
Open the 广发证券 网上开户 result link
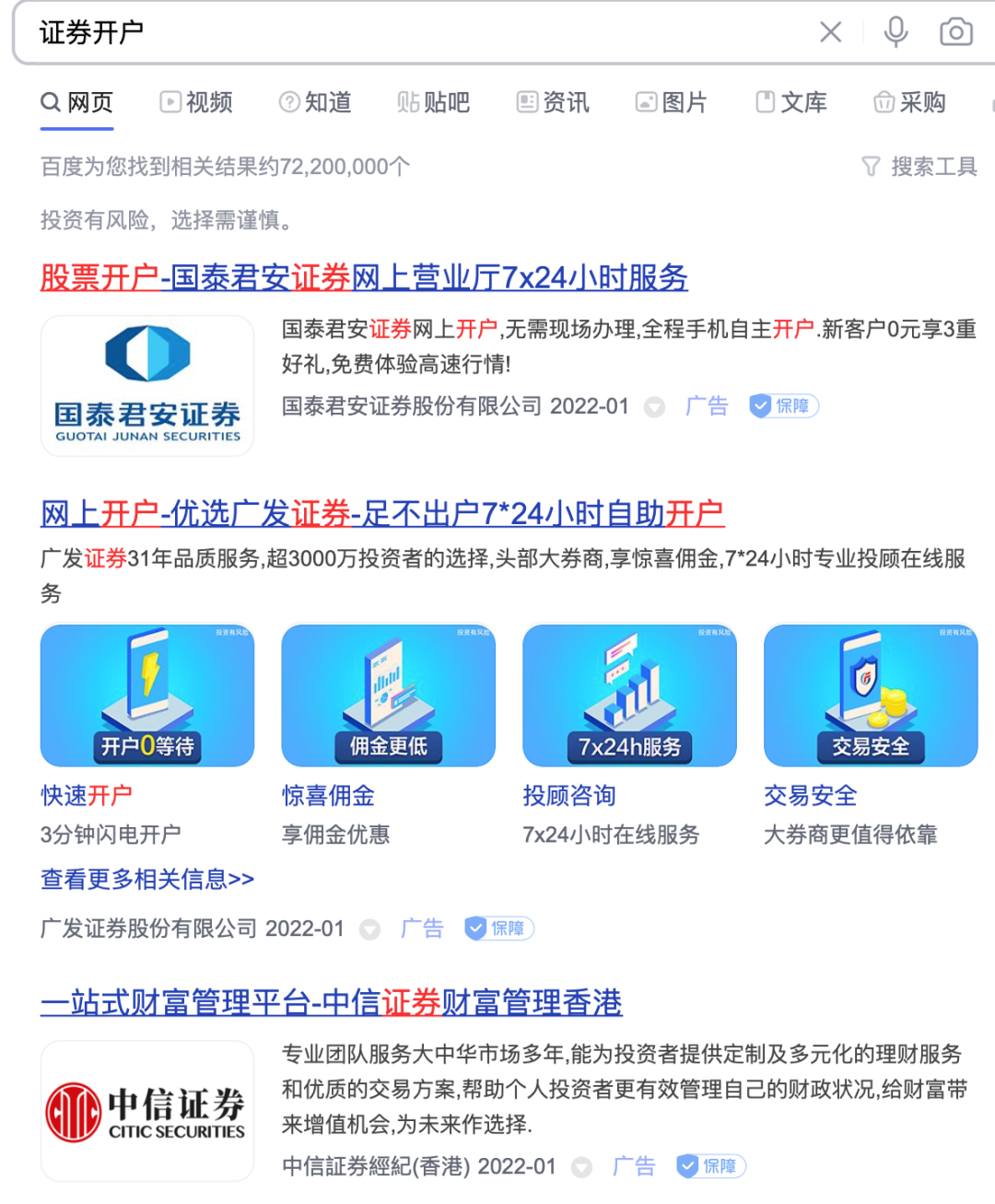[382, 513]
